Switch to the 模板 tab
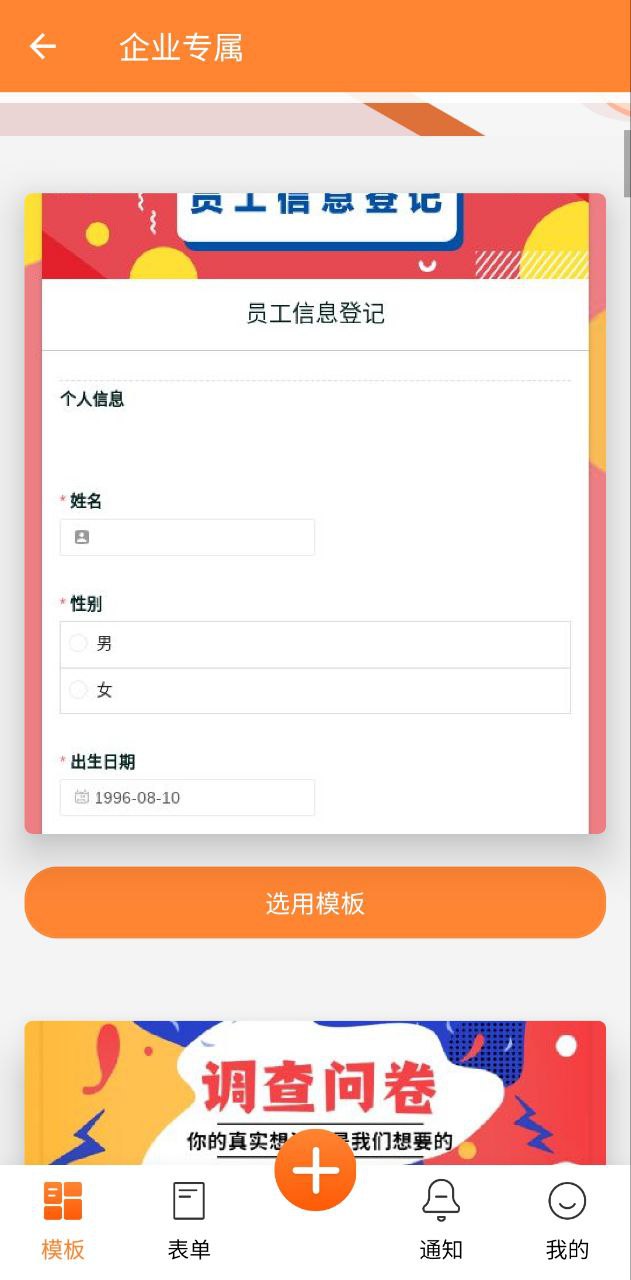The image size is (631, 1280). tap(62, 1220)
